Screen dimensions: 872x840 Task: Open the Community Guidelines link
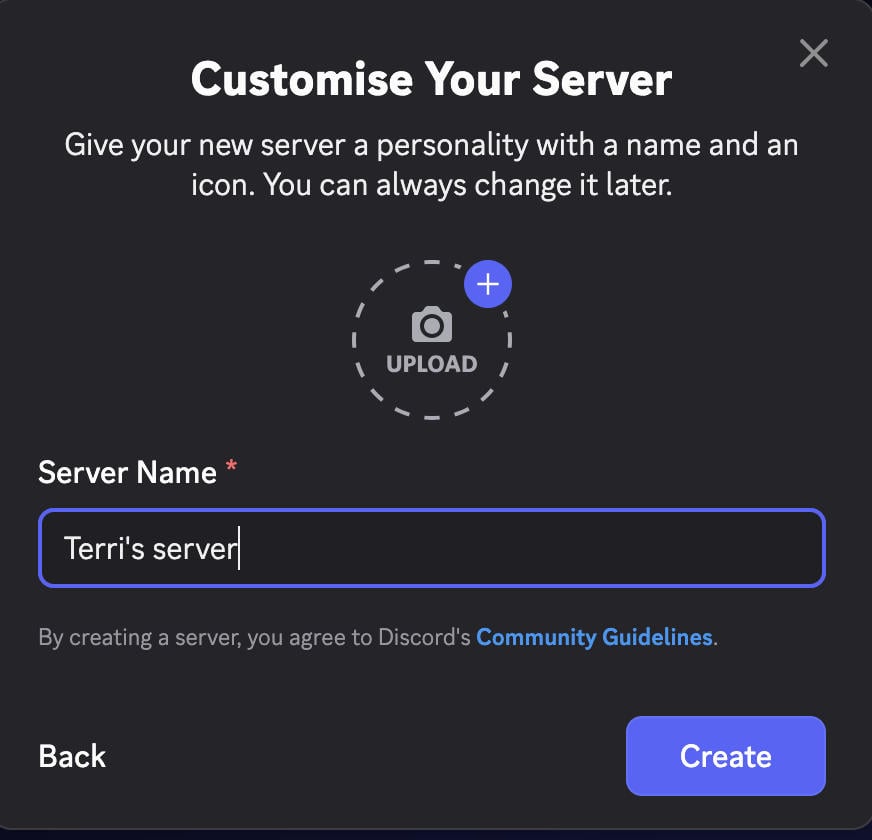point(594,637)
